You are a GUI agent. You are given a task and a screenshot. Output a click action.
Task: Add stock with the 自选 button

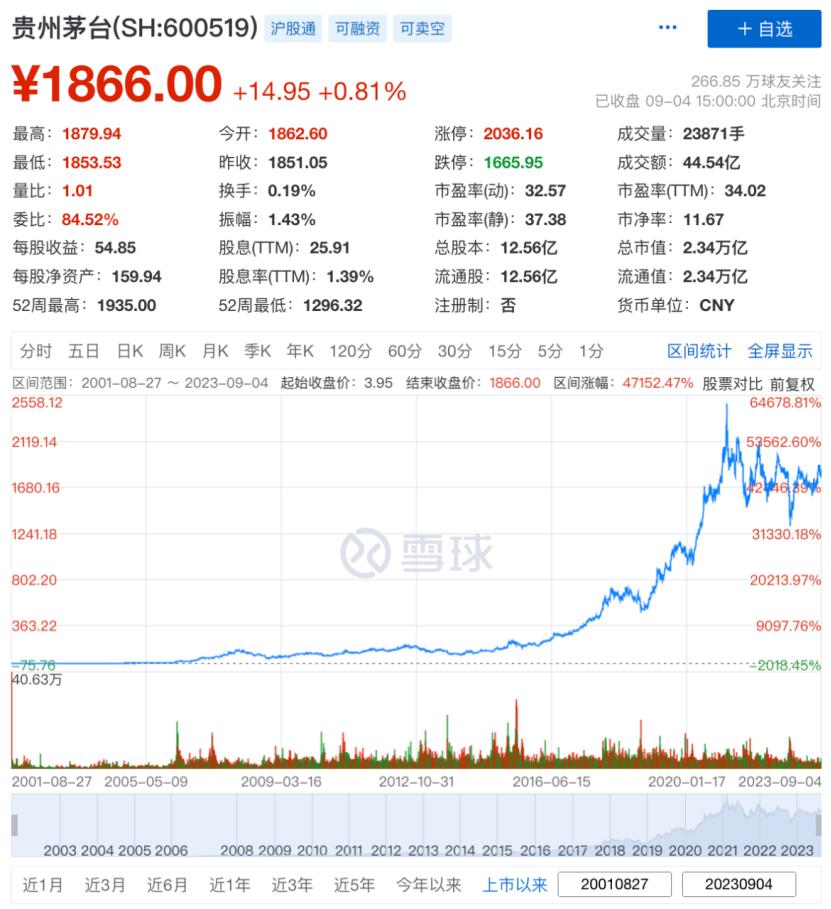[x=764, y=29]
